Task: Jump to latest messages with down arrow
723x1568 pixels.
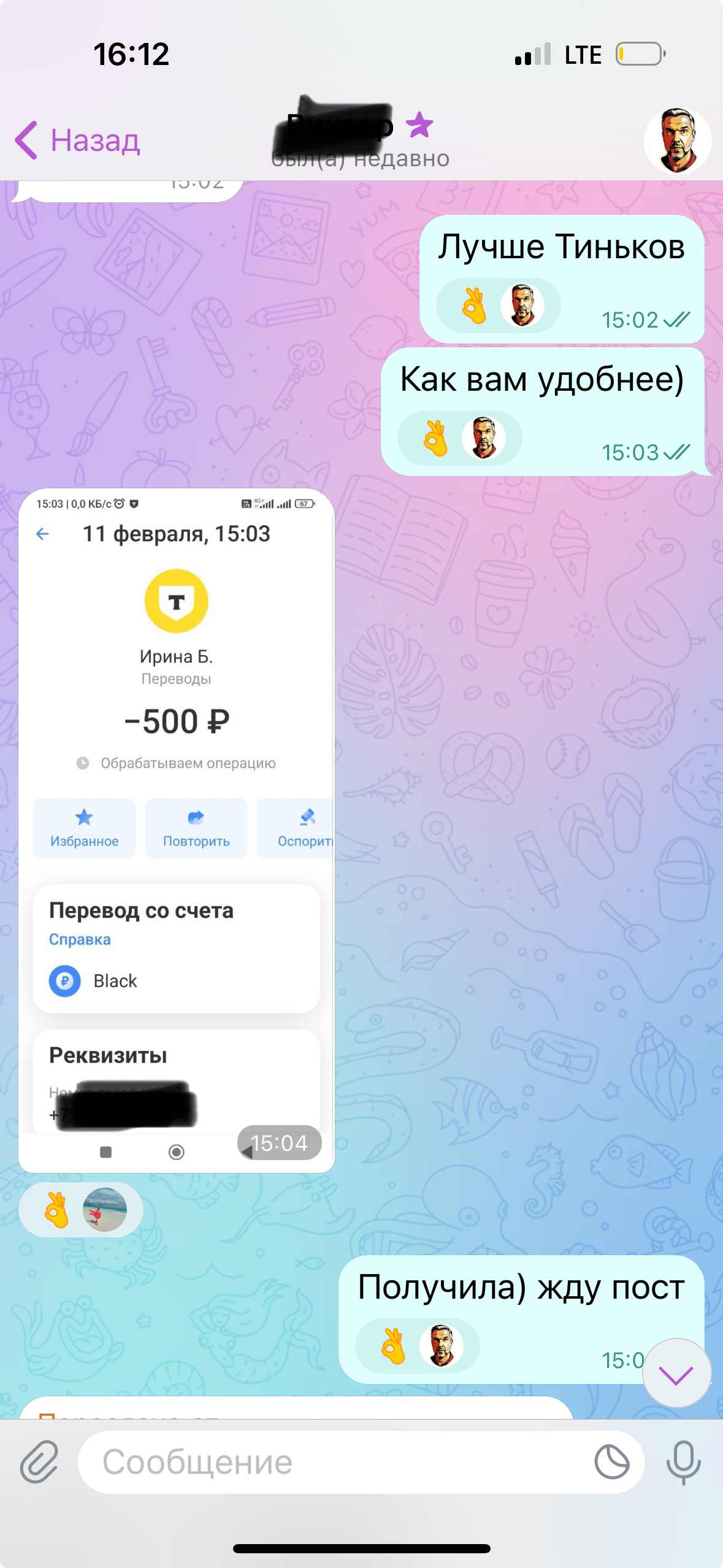Action: [676, 1373]
